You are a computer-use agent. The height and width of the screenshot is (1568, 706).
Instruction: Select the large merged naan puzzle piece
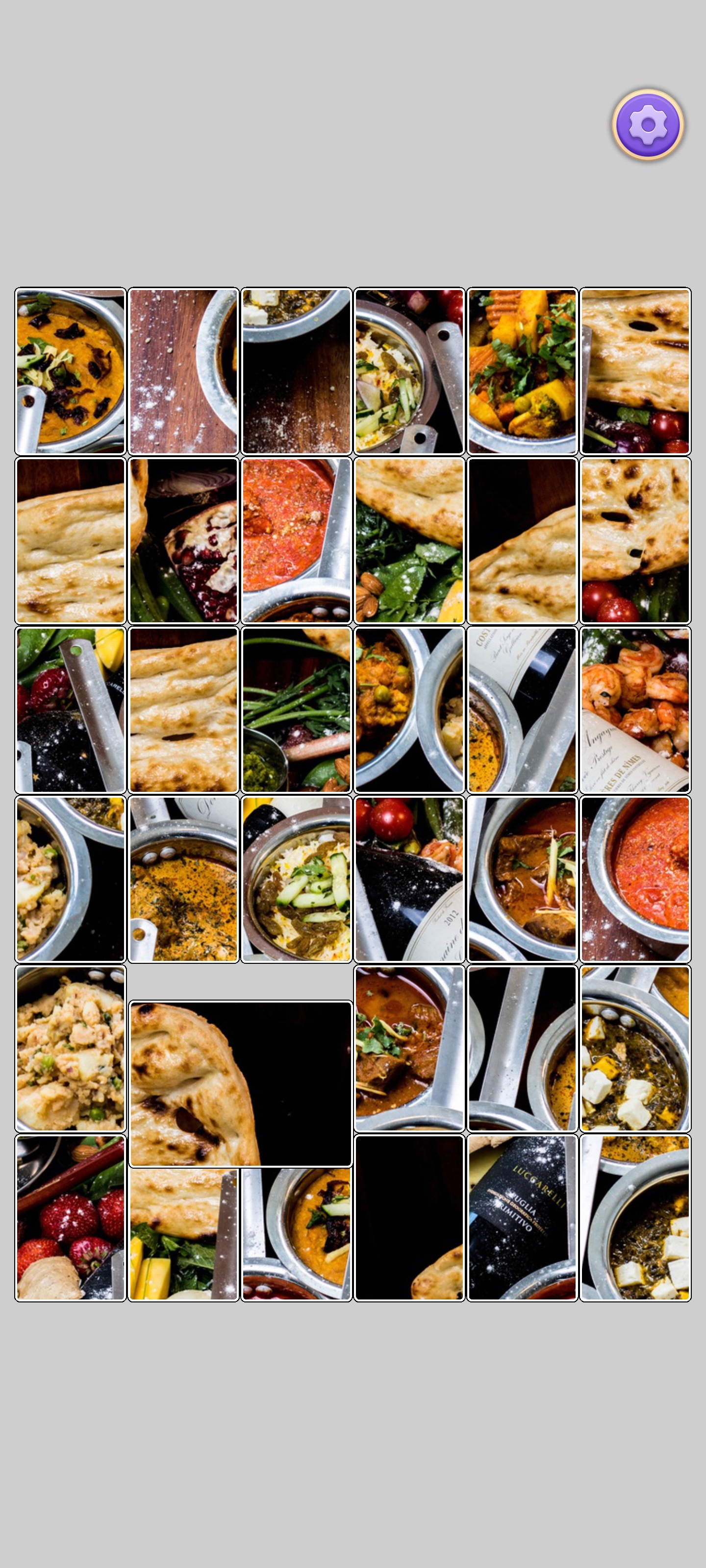coord(241,1084)
